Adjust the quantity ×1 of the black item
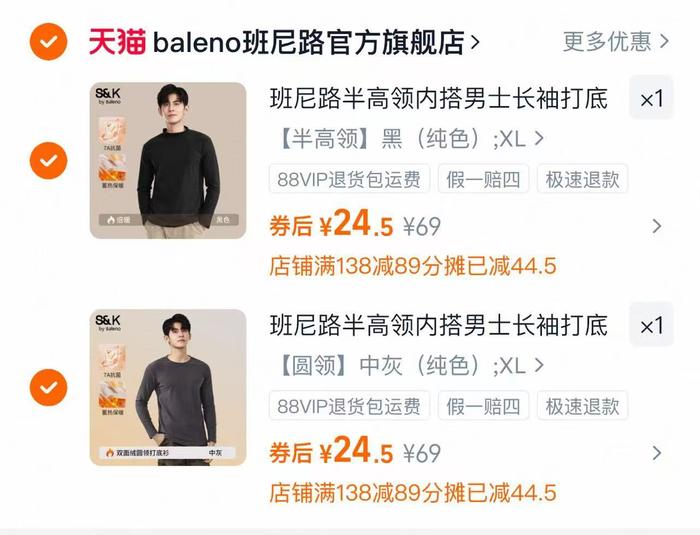 pyautogui.click(x=651, y=100)
